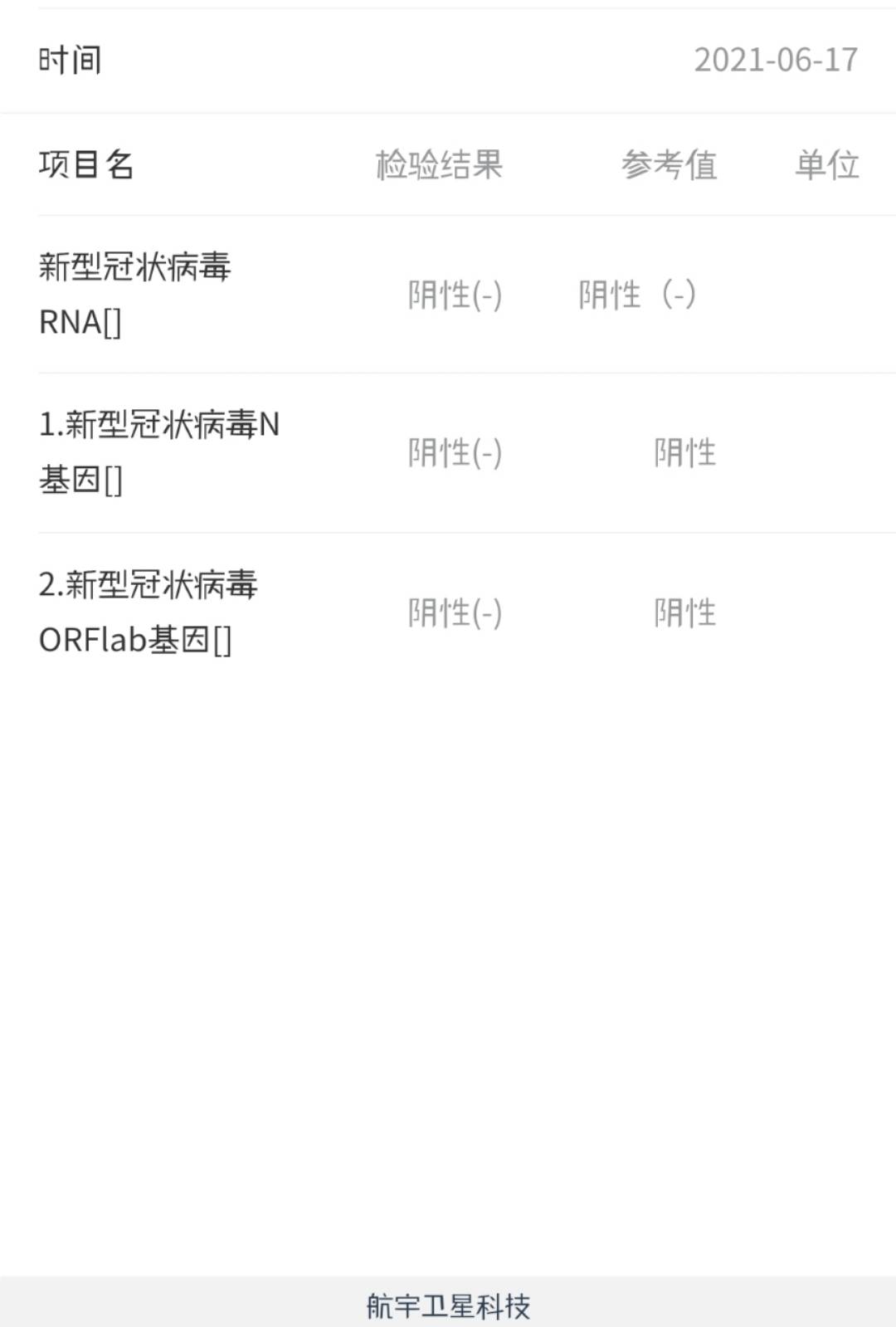Select the date 2021-06-17

click(776, 61)
